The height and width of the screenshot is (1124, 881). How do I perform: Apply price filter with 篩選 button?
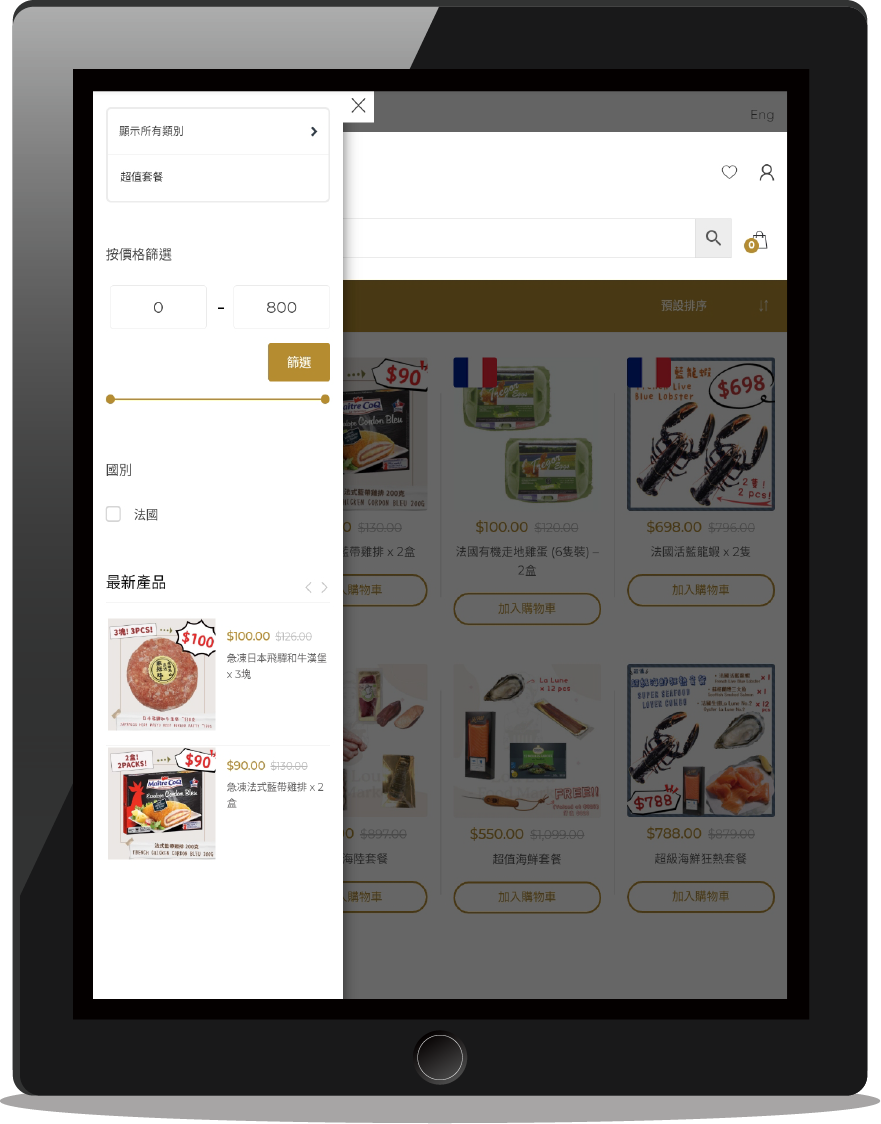pyautogui.click(x=298, y=362)
